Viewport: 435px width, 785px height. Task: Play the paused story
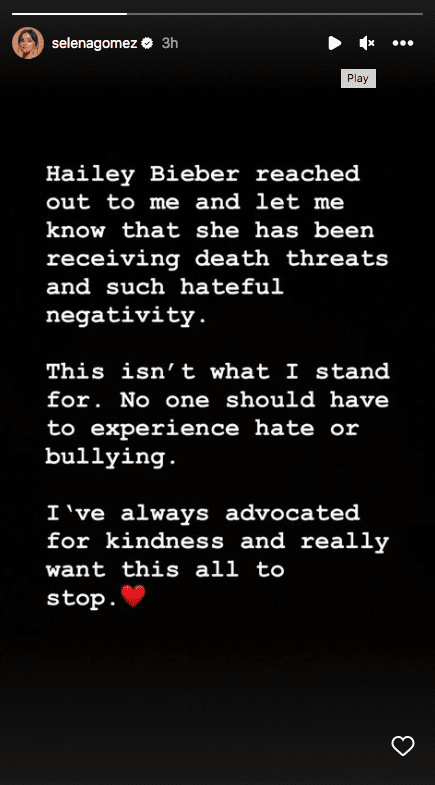tap(335, 43)
